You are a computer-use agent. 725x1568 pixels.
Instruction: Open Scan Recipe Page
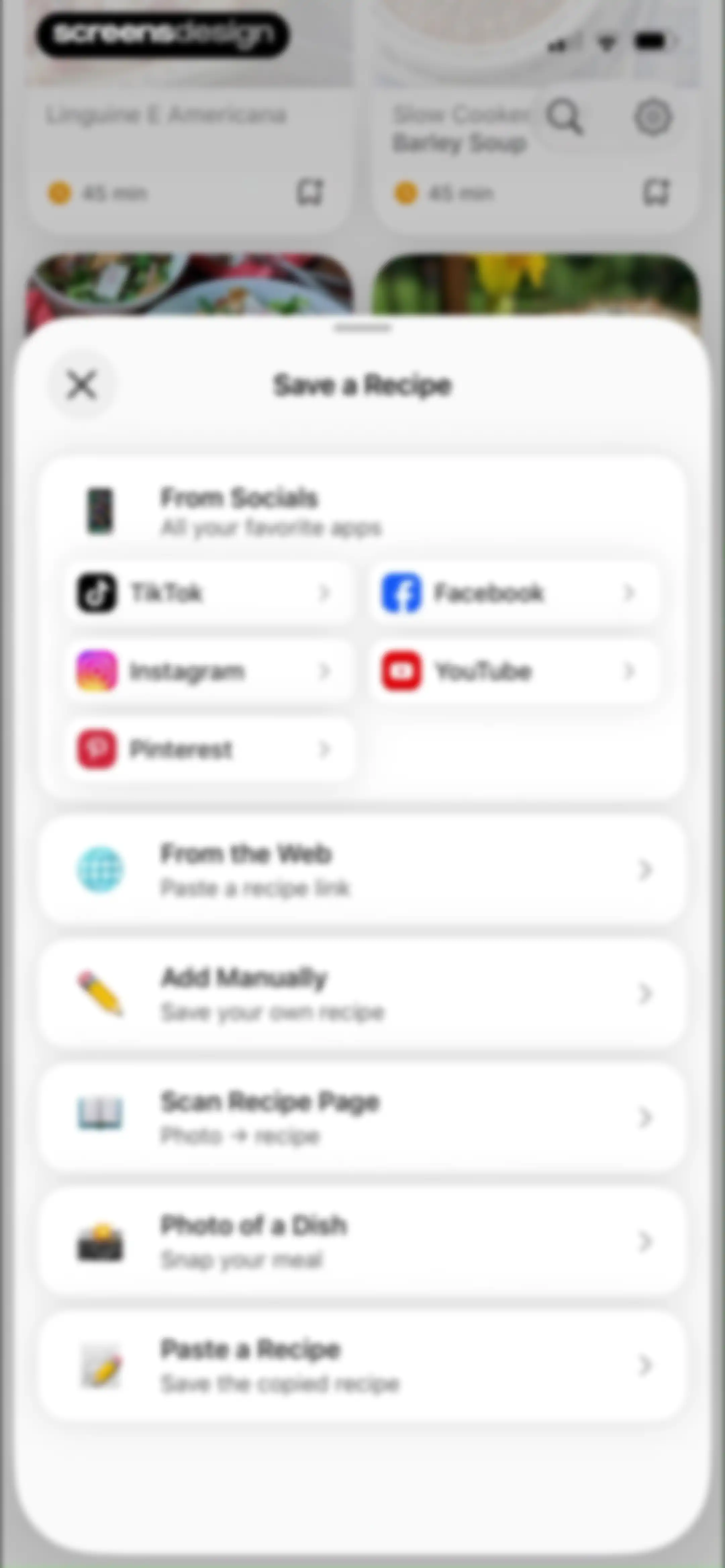[362, 1117]
